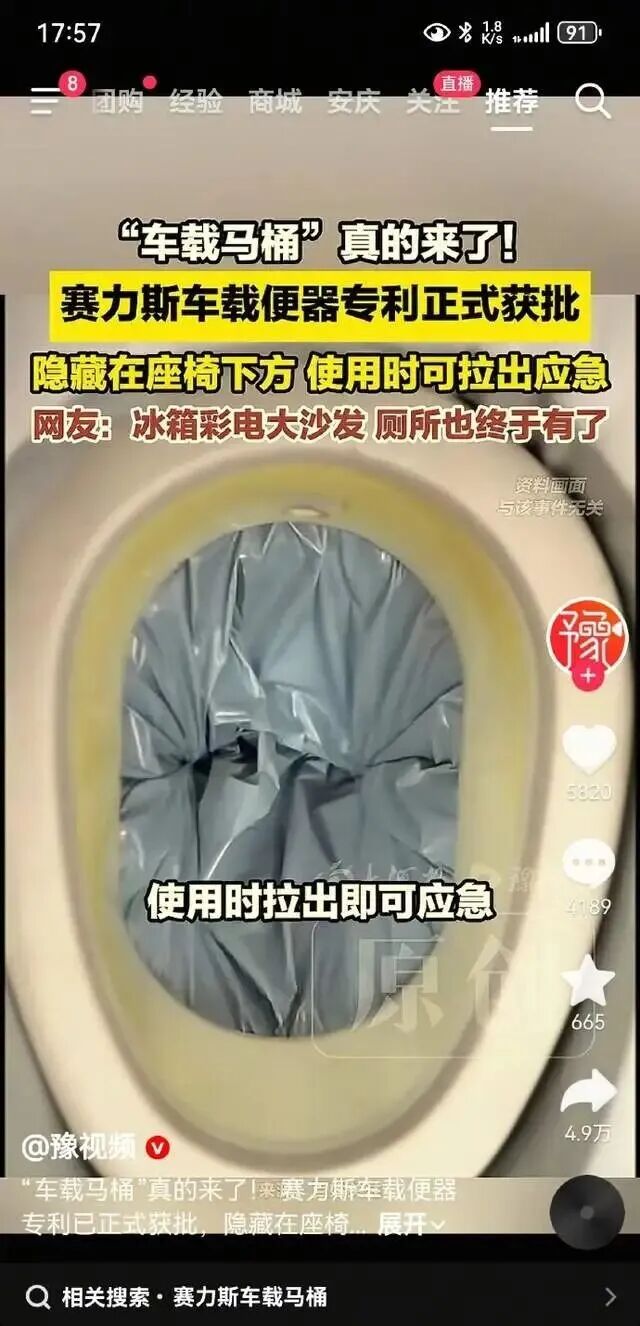Select the 推荐 tab
Viewport: 640px width, 1326px height.
tap(512, 101)
